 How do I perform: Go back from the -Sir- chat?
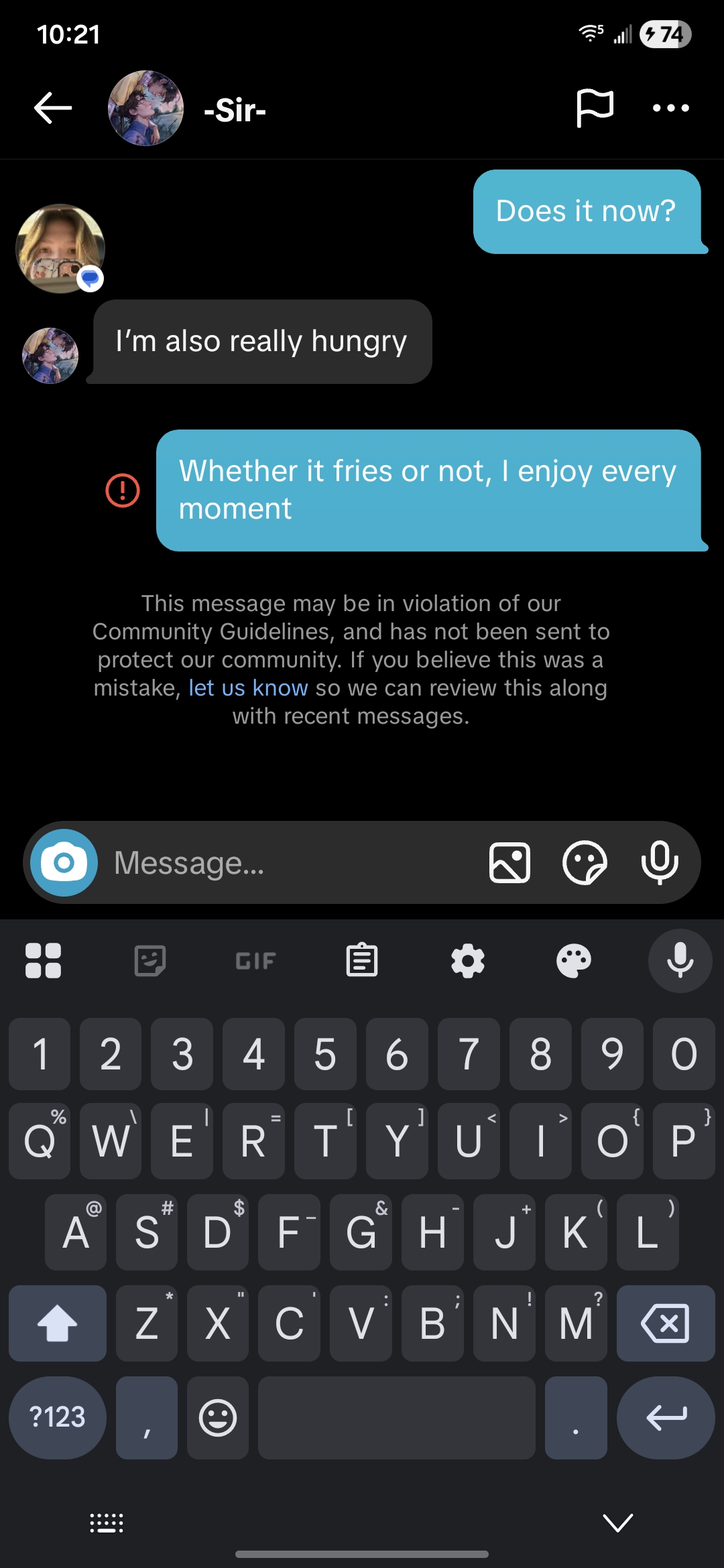pos(53,108)
